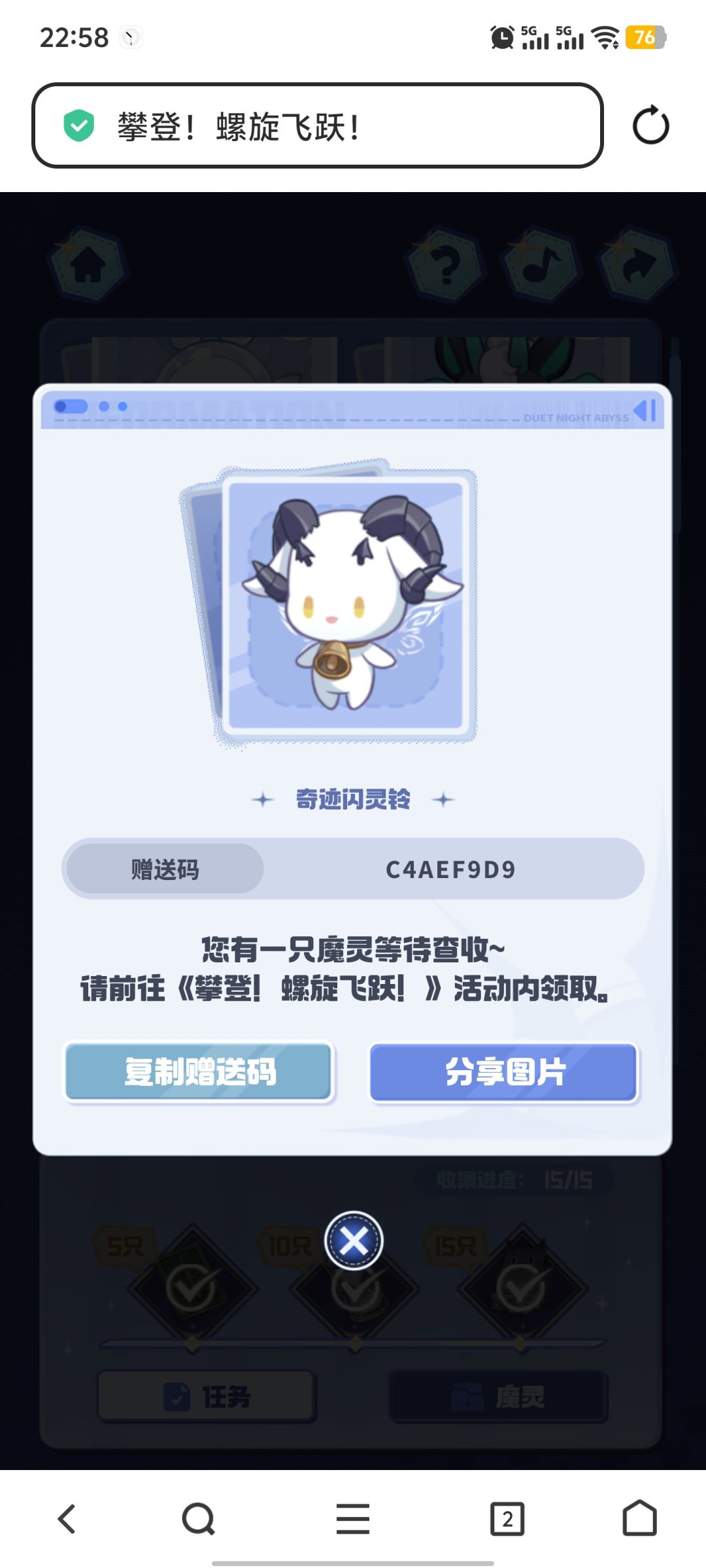Tap the 分享图片 button
This screenshot has width=706, height=1568.
[x=504, y=1072]
